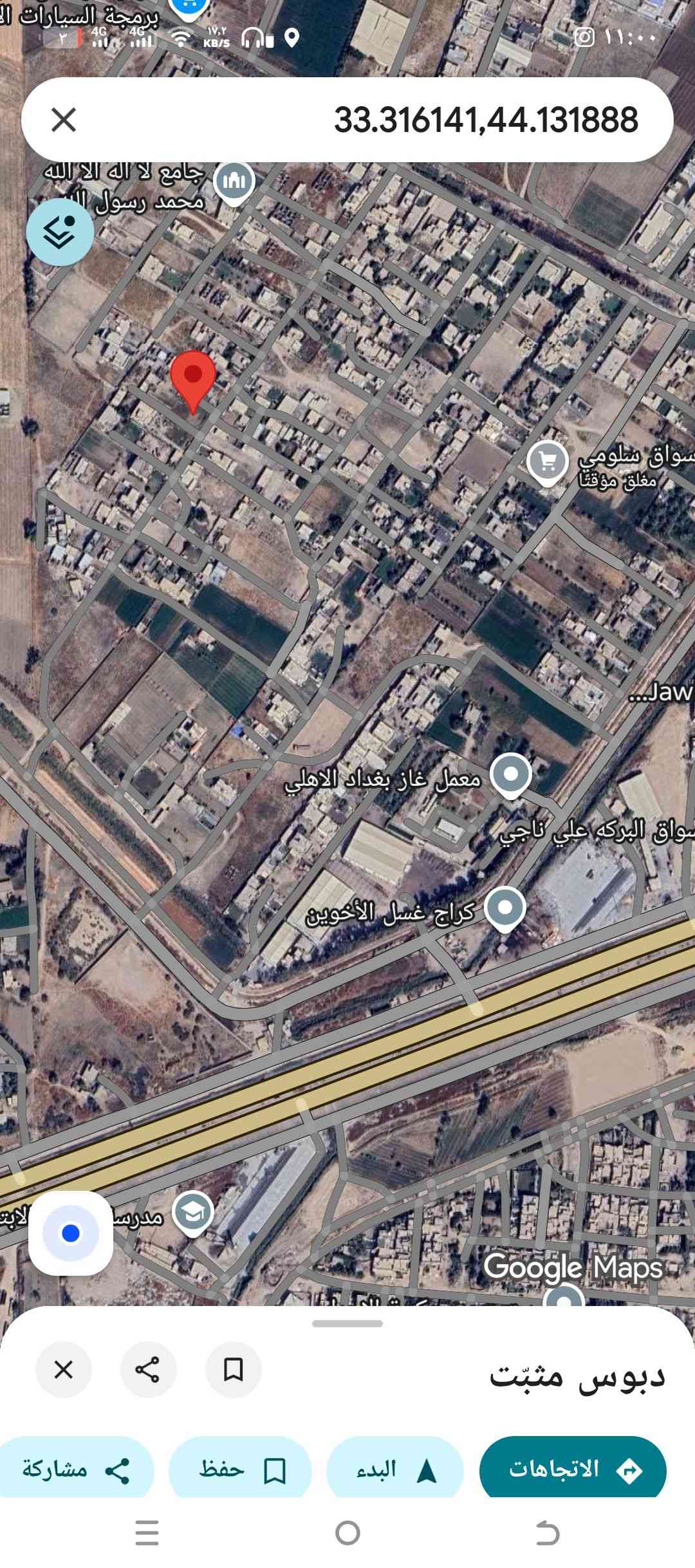Center the map on my location

[x=71, y=1233]
